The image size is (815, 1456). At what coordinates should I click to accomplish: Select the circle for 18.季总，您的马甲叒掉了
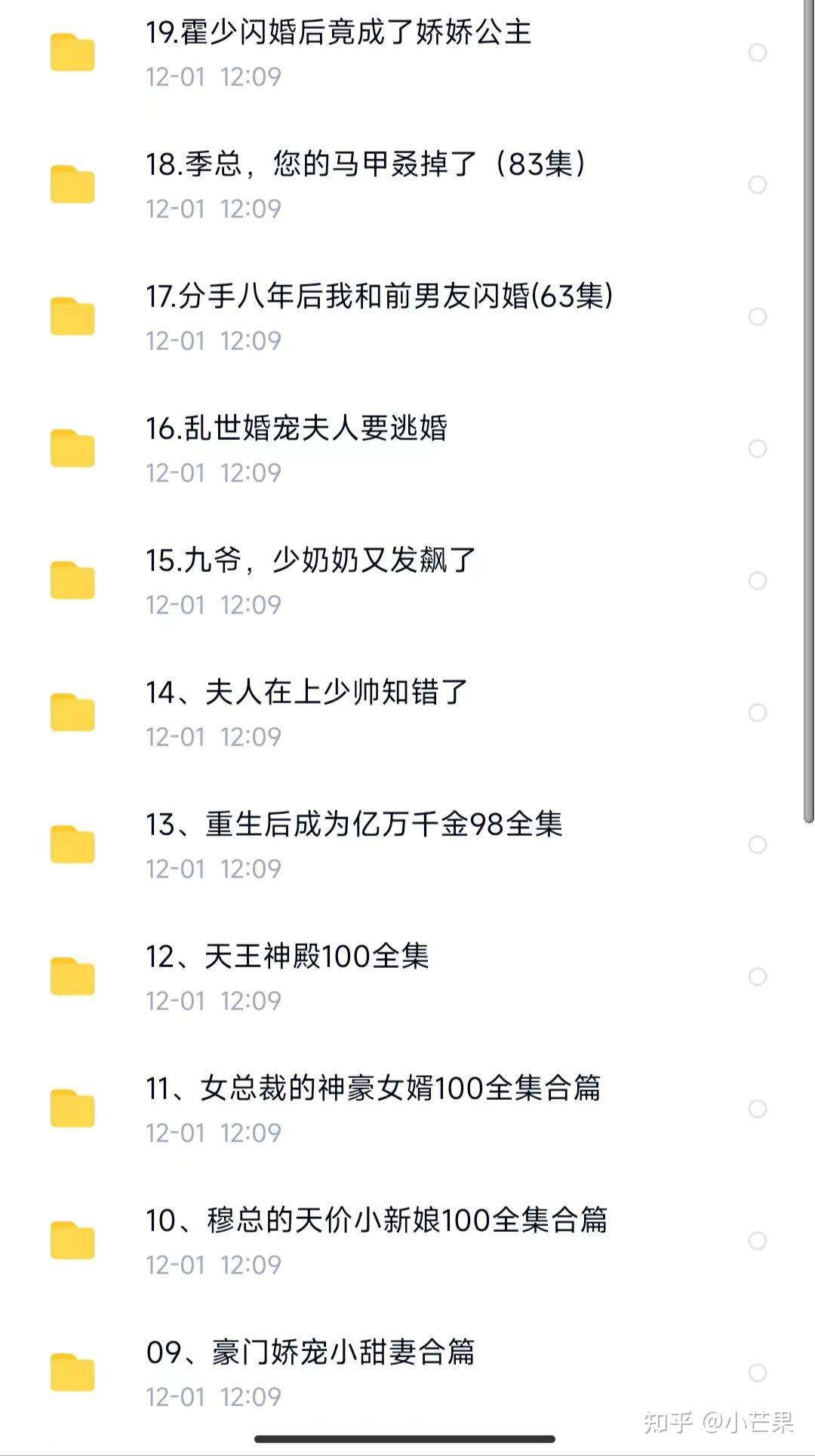point(758,185)
